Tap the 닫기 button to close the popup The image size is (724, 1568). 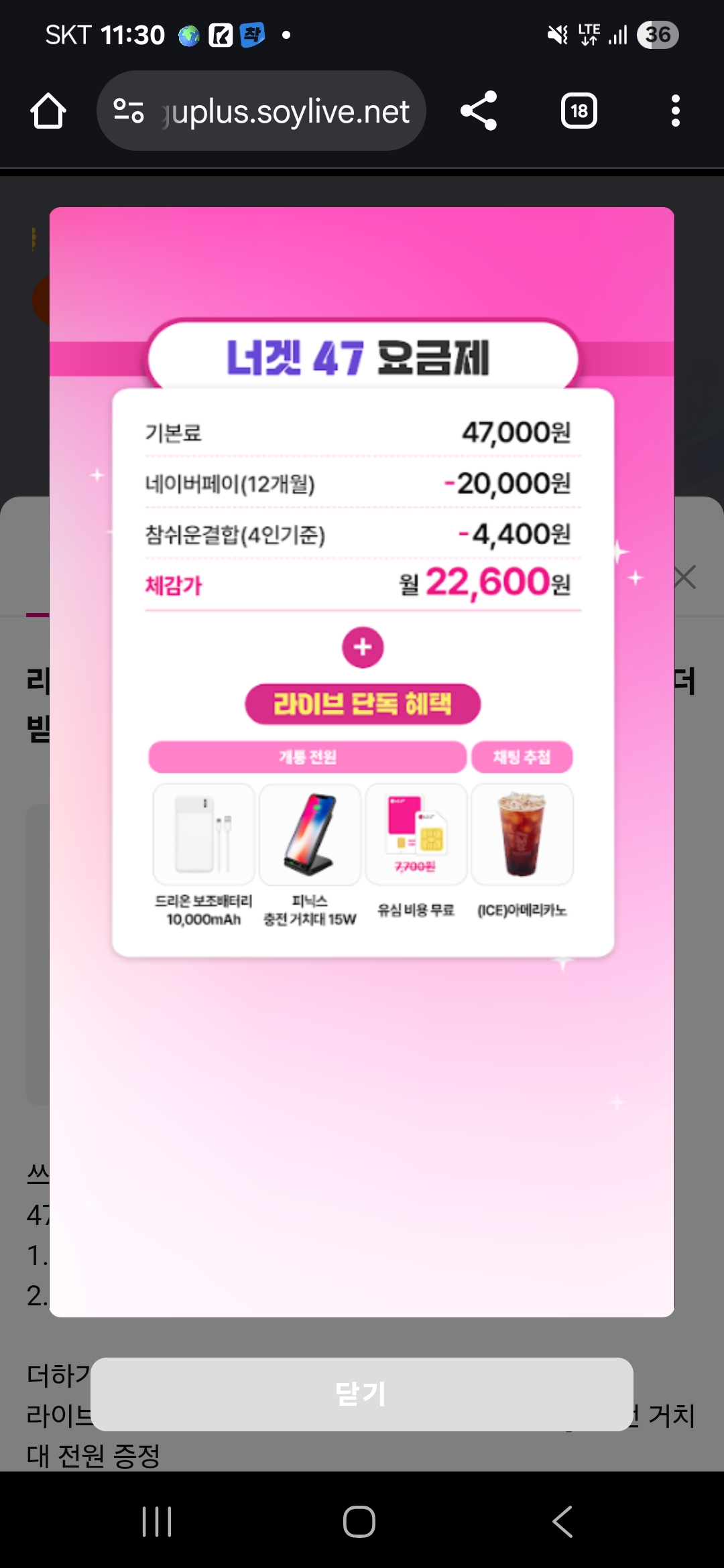tap(362, 1394)
